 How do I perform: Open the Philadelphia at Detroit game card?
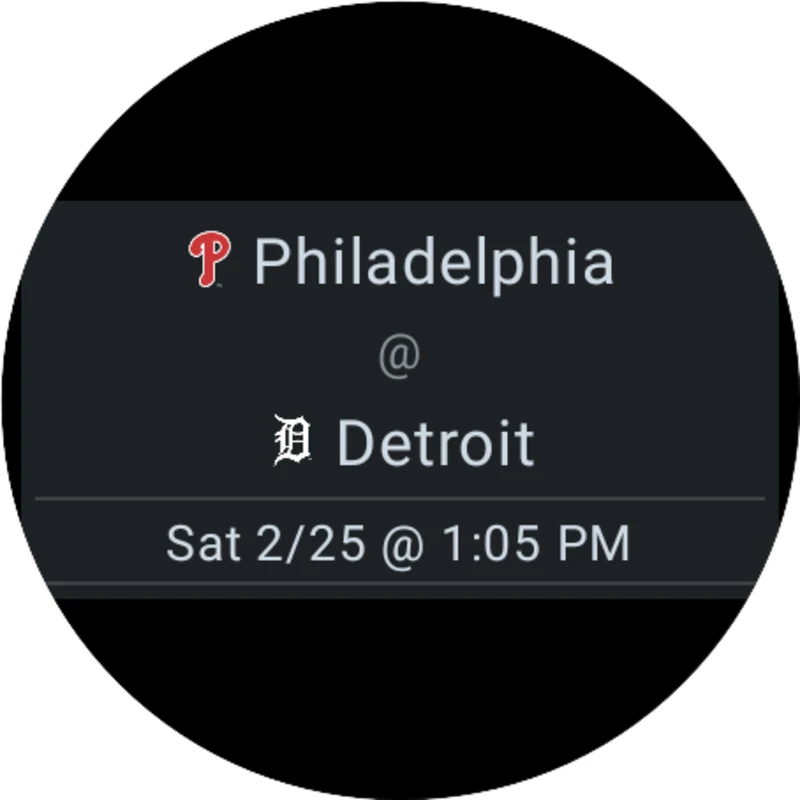pos(400,399)
